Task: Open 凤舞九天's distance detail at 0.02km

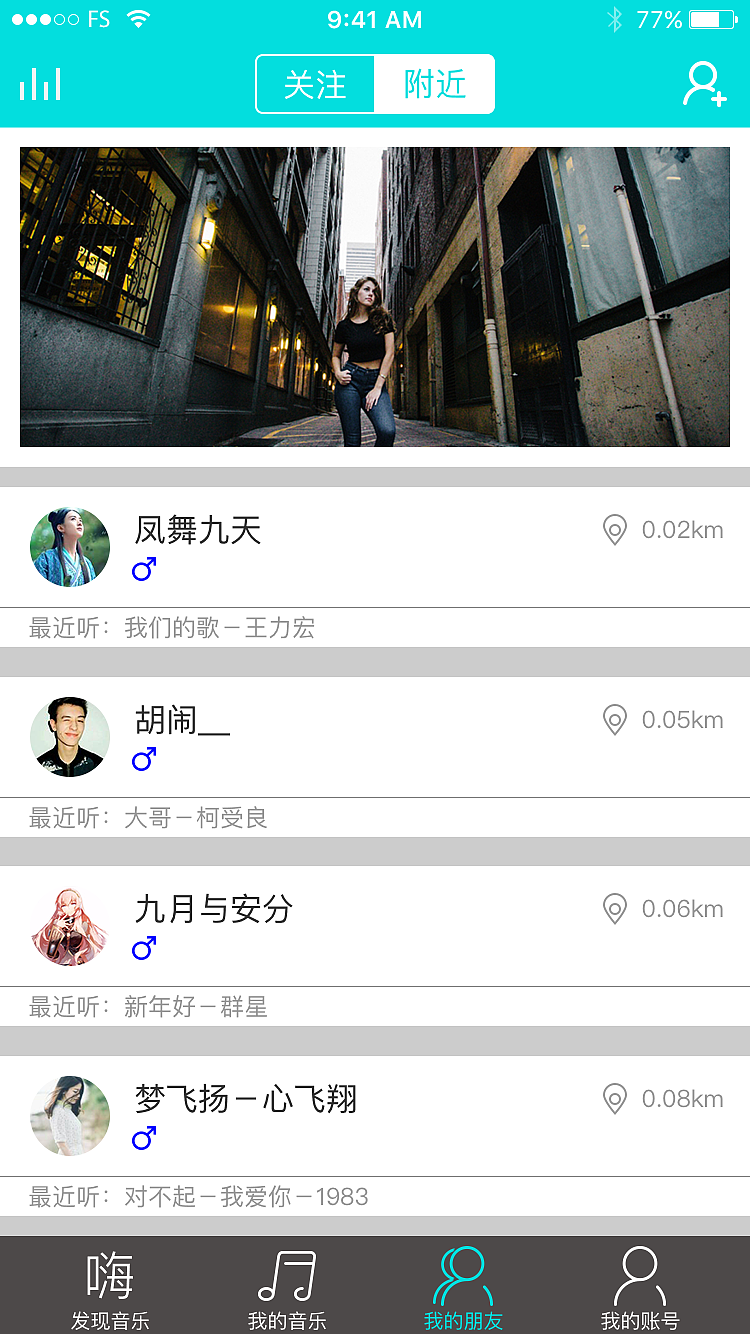Action: (x=682, y=531)
